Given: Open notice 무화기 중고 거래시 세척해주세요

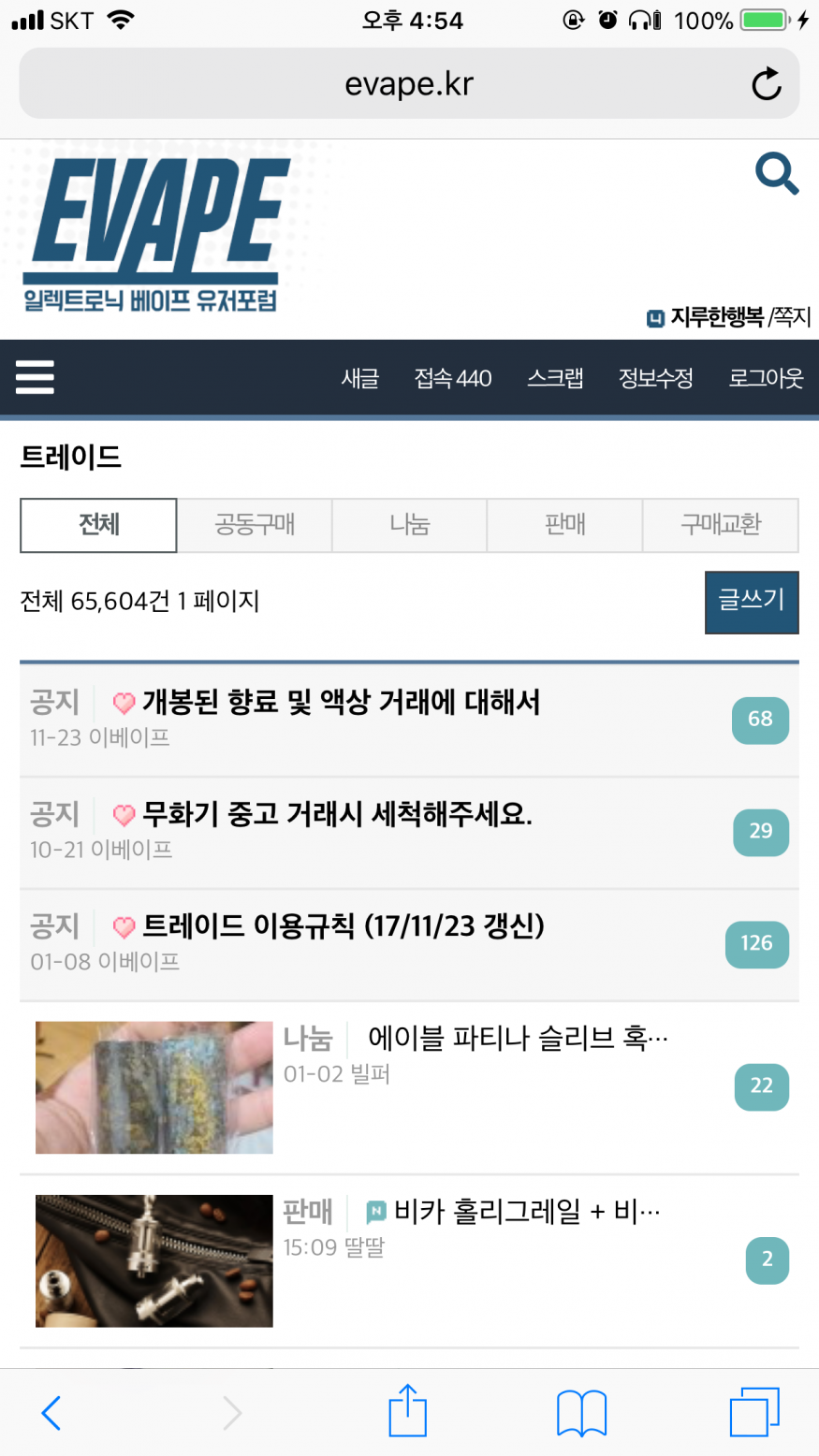Looking at the screenshot, I should pos(337,814).
